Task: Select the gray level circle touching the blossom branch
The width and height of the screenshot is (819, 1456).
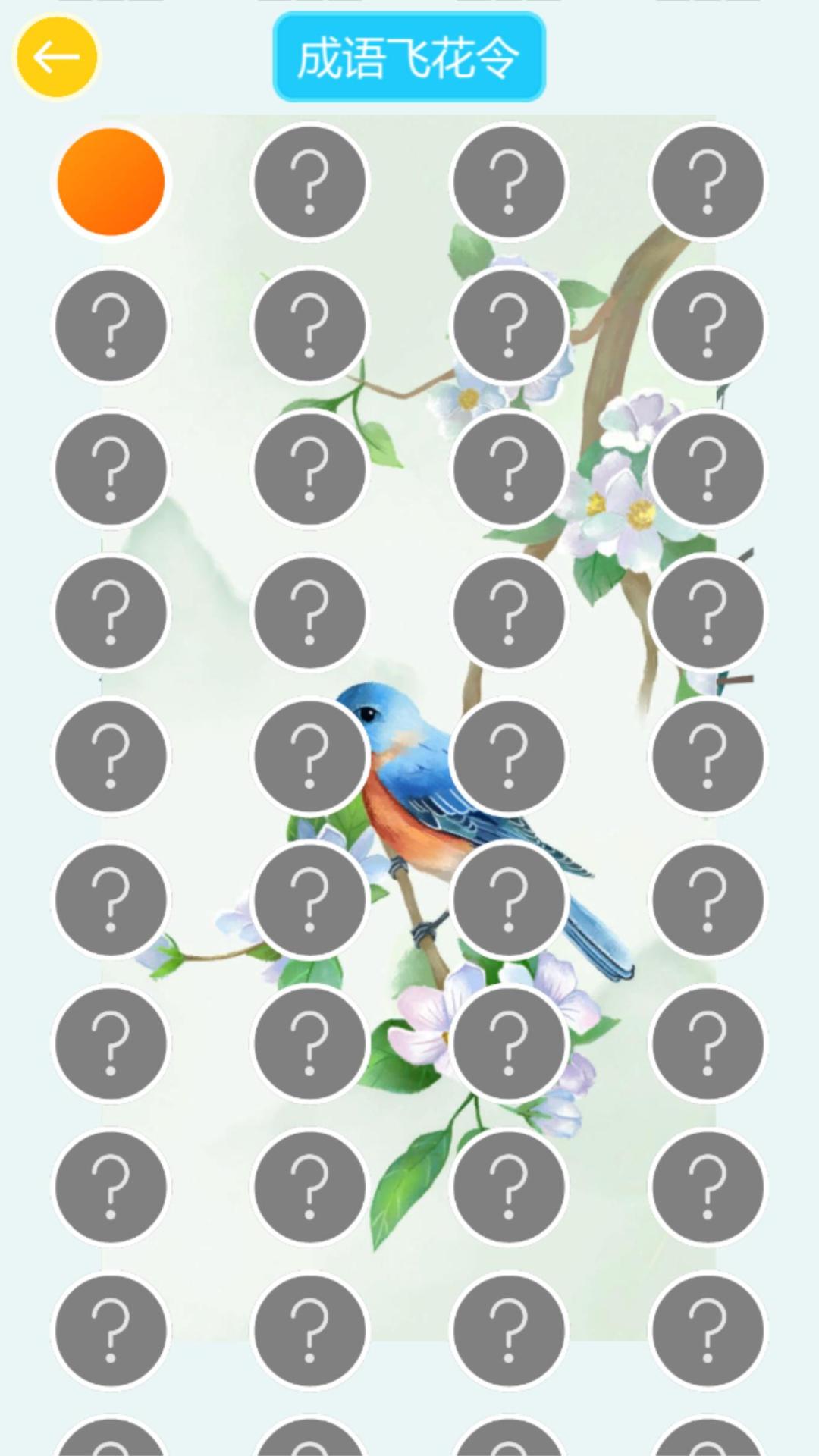Action: (508, 324)
